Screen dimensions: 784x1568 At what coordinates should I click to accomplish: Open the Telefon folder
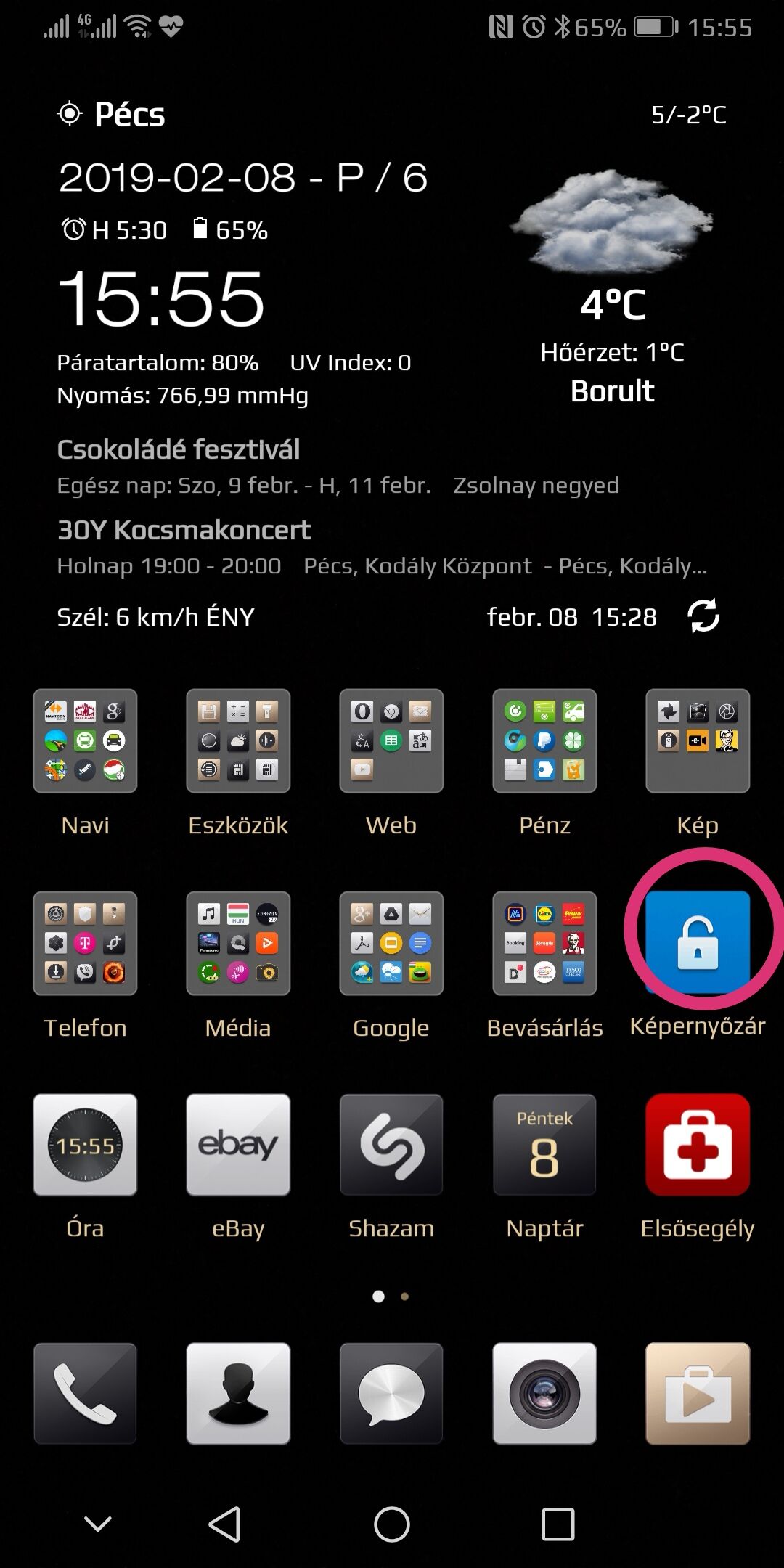[x=85, y=943]
